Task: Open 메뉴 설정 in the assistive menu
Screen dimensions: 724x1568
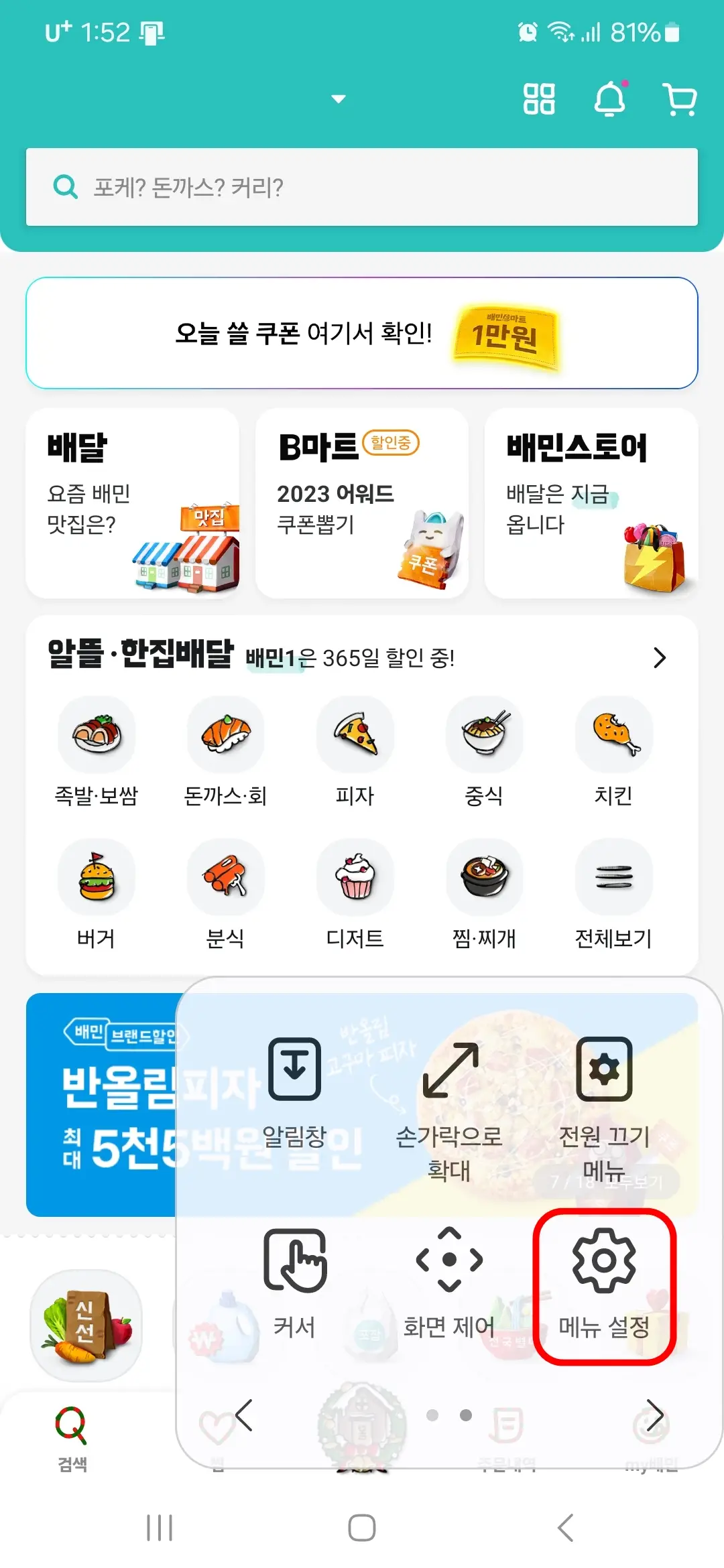Action: click(x=604, y=1277)
